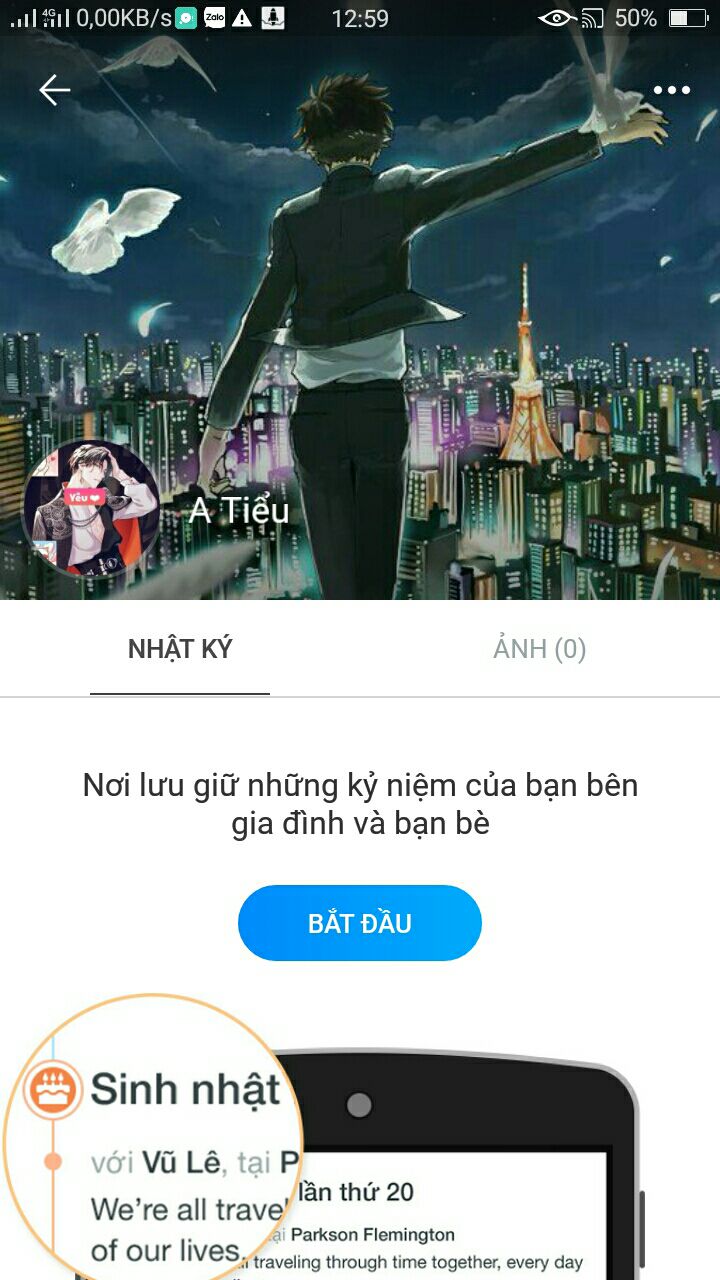The width and height of the screenshot is (720, 1280).
Task: Open the three-dot overflow menu
Action: 671,90
